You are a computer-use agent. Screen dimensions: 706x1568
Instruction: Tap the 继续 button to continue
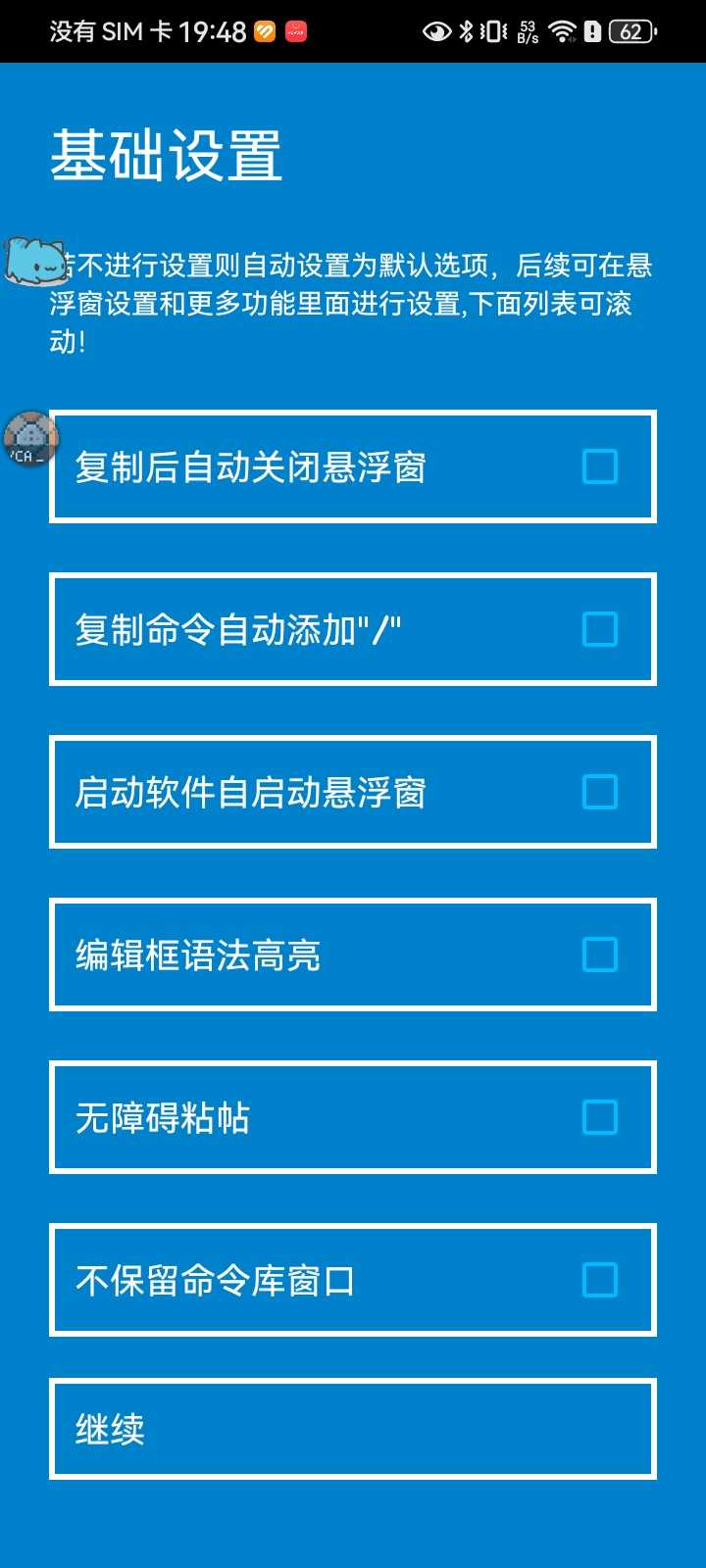pos(353,1429)
